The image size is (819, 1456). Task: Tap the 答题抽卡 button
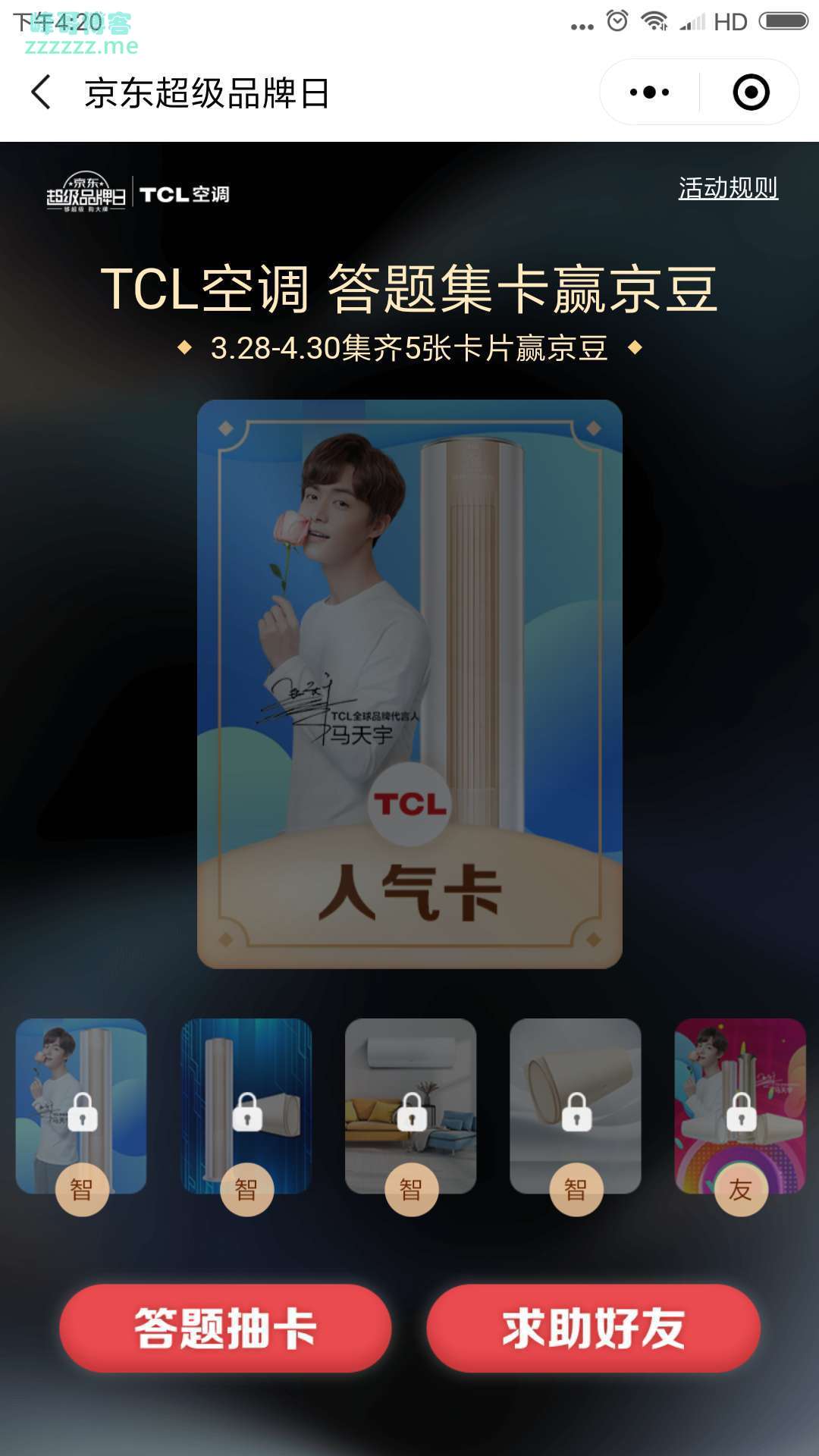pos(225,1328)
